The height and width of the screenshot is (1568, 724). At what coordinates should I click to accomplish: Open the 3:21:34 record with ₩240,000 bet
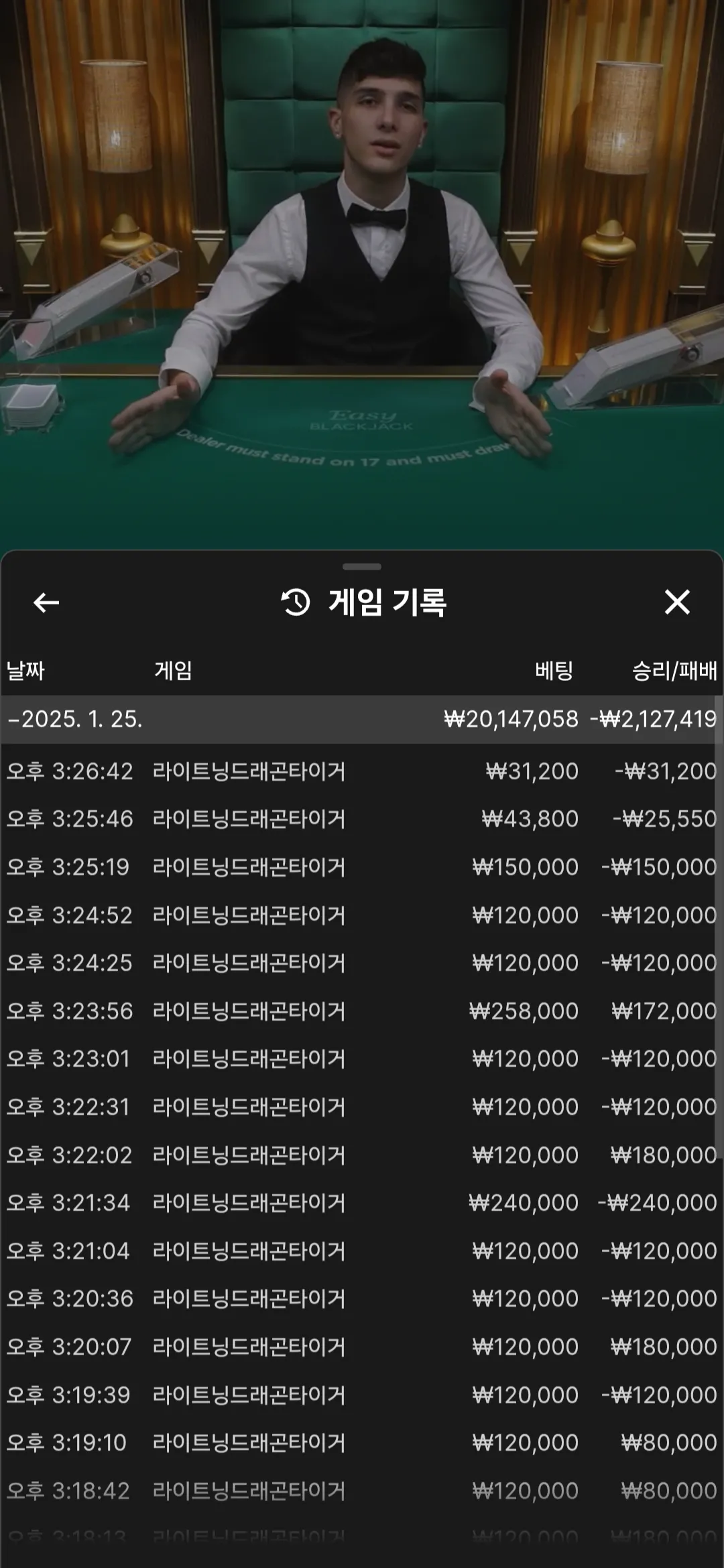coord(362,1203)
